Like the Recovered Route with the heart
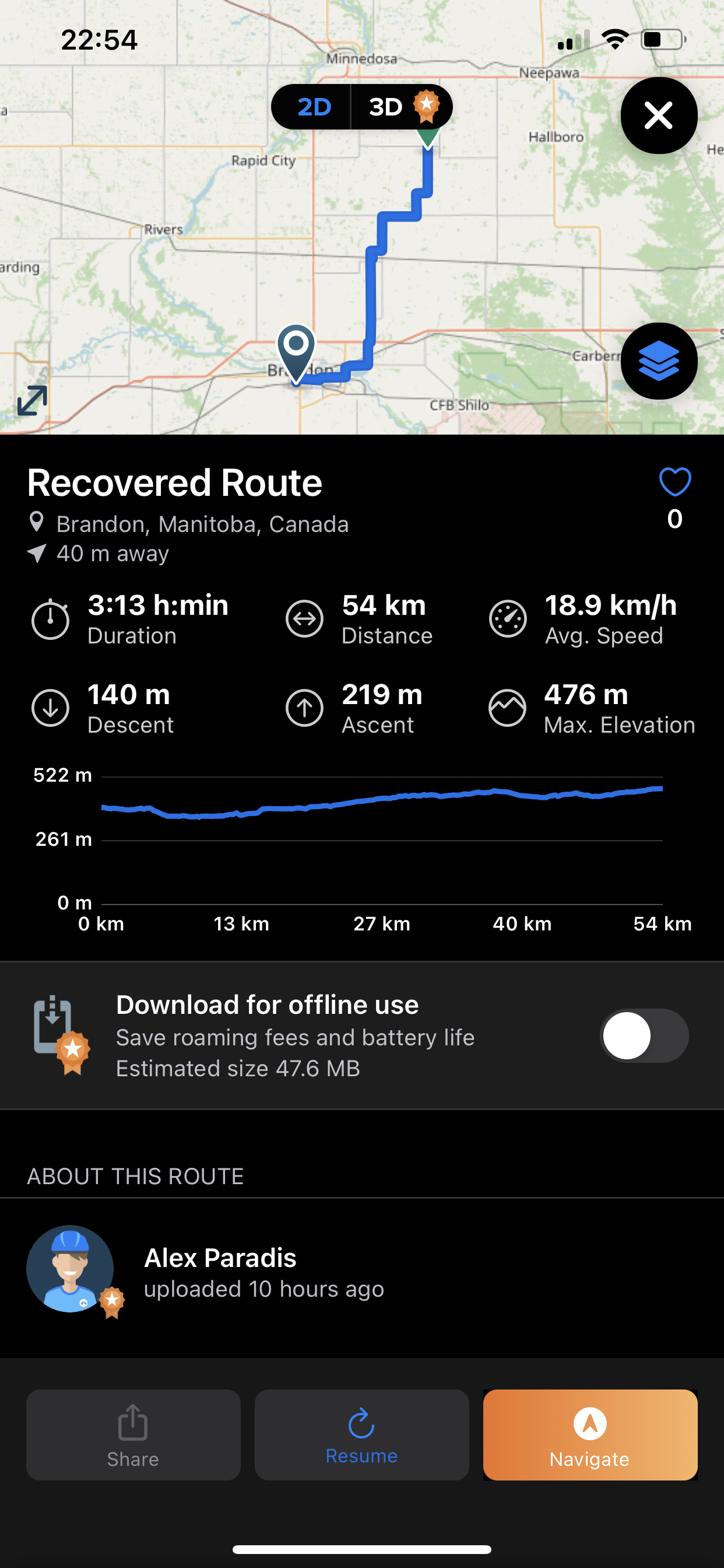Screen dimensions: 724x1568 [674, 482]
